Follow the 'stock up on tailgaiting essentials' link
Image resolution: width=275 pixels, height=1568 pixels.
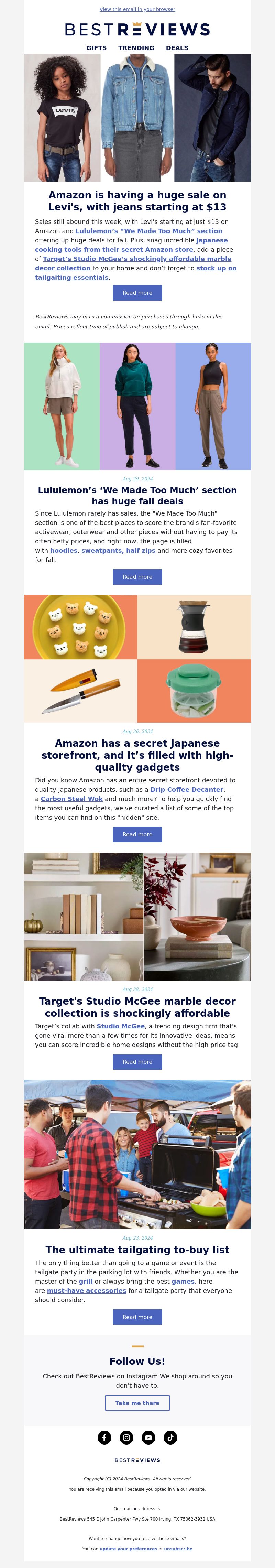(x=216, y=268)
